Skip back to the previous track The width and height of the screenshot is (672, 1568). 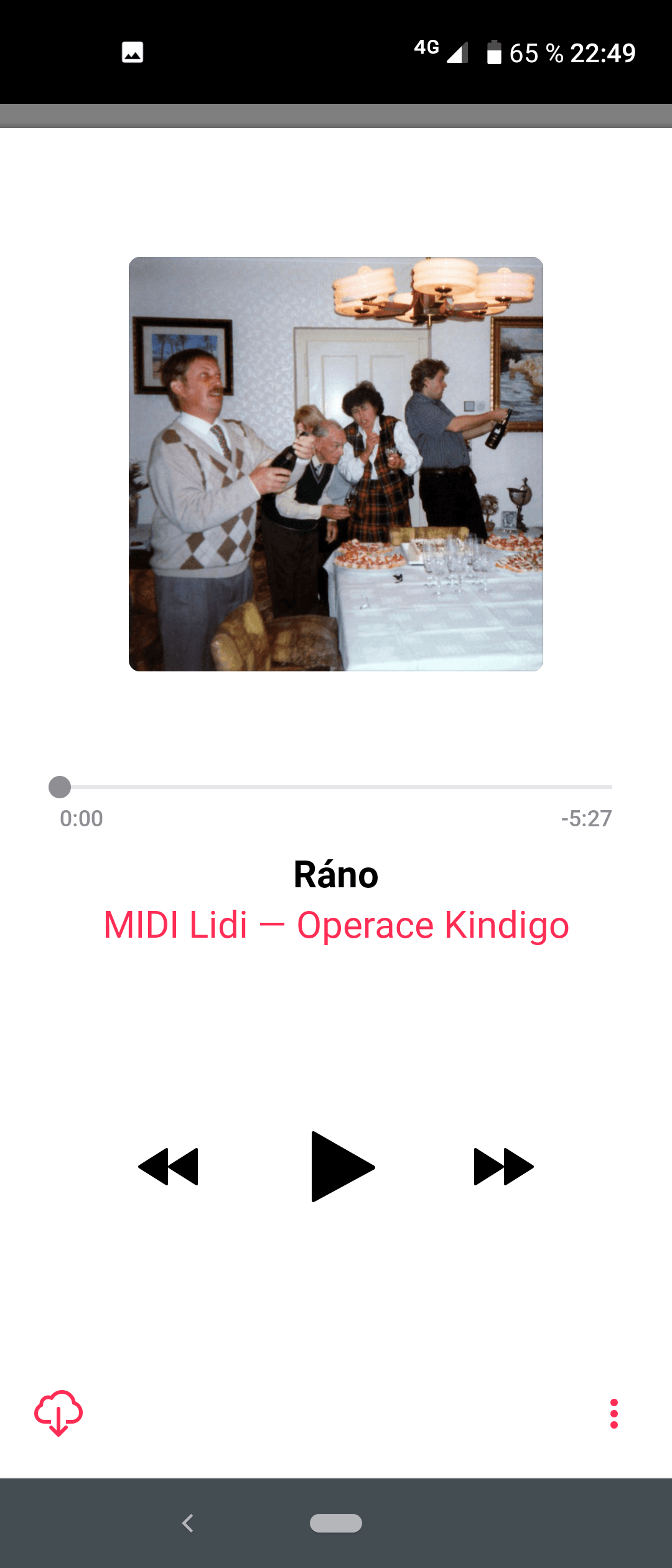tap(168, 1167)
